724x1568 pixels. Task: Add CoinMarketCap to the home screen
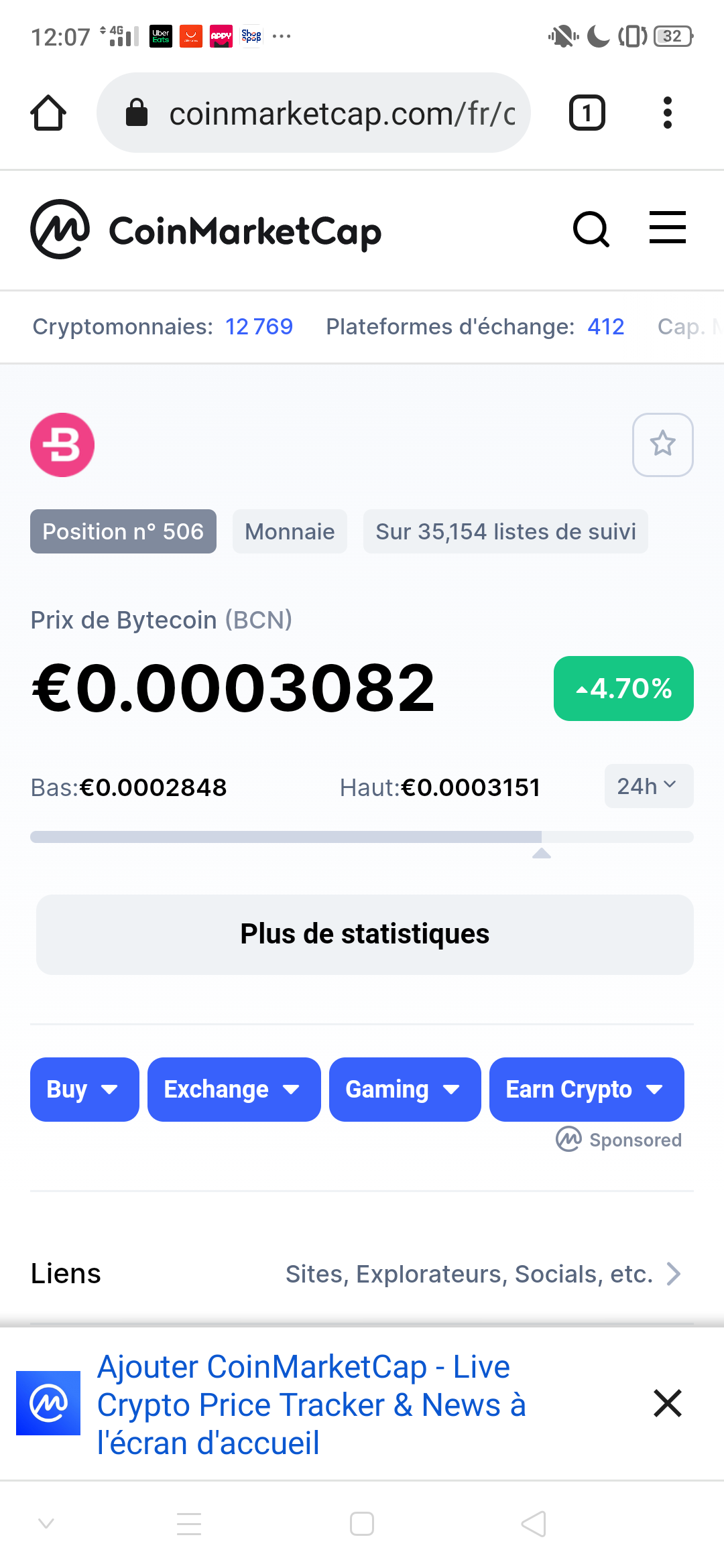(x=311, y=1404)
